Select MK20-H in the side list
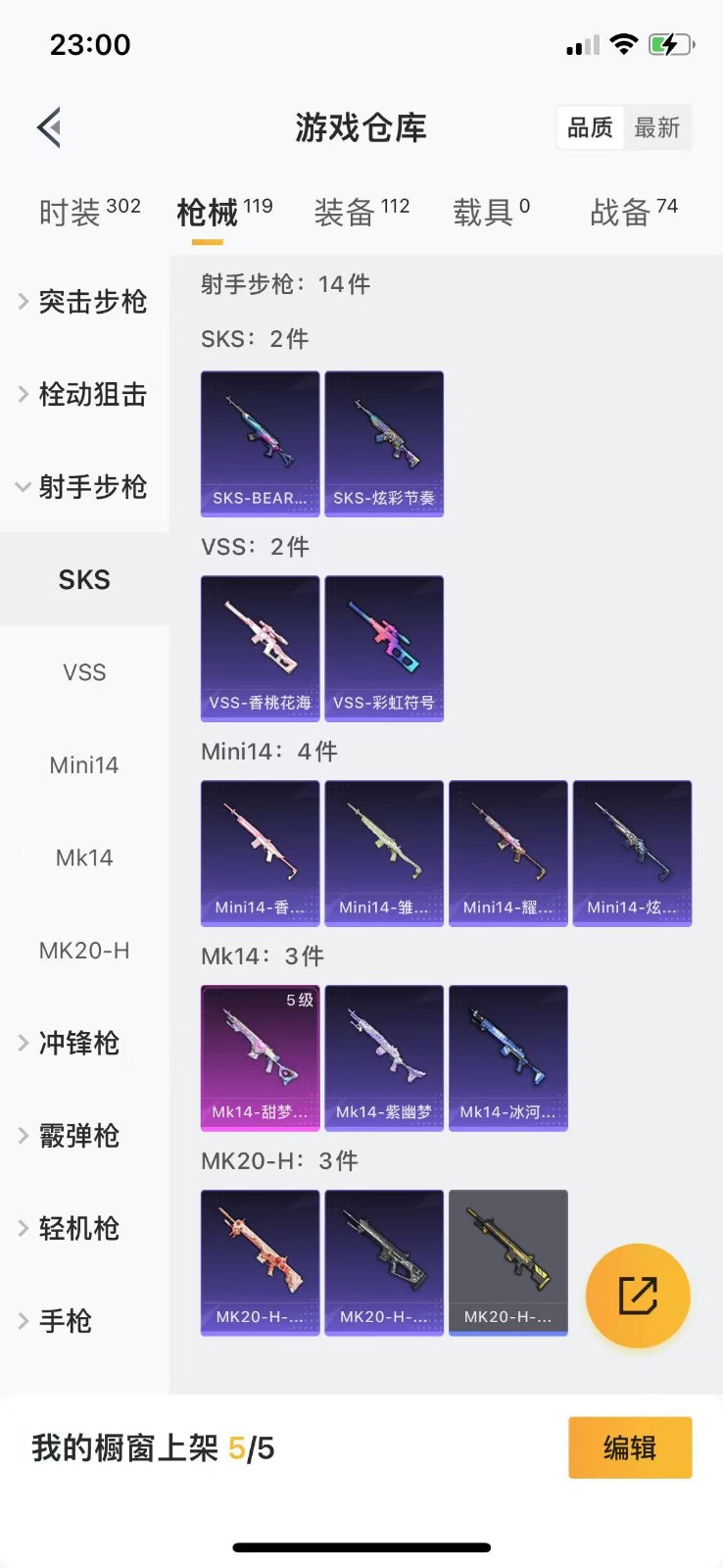 click(x=84, y=951)
